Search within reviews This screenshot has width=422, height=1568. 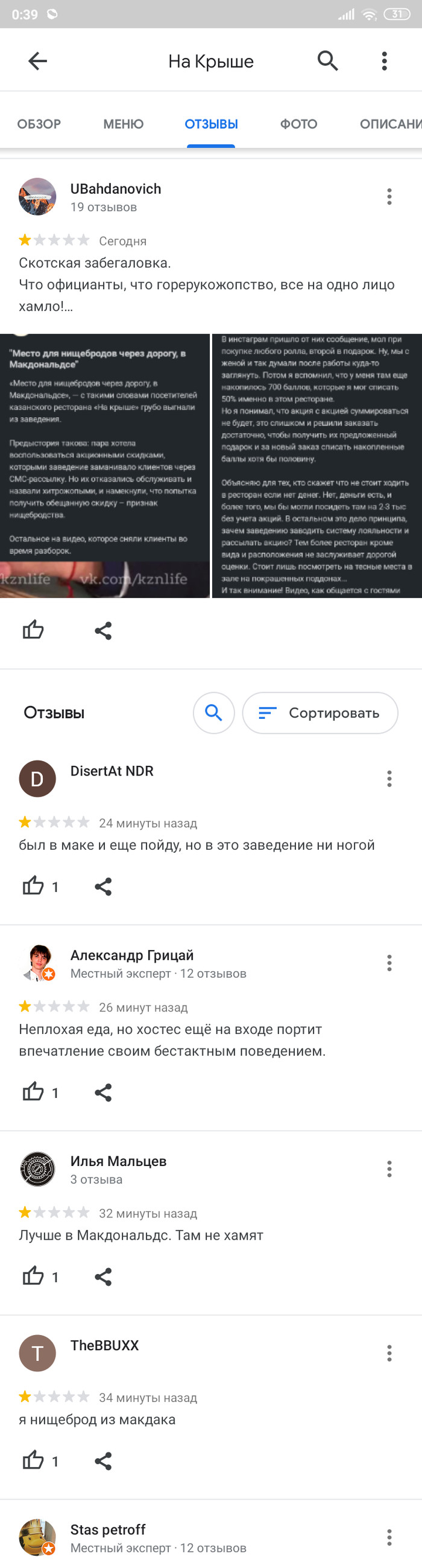coord(213,713)
